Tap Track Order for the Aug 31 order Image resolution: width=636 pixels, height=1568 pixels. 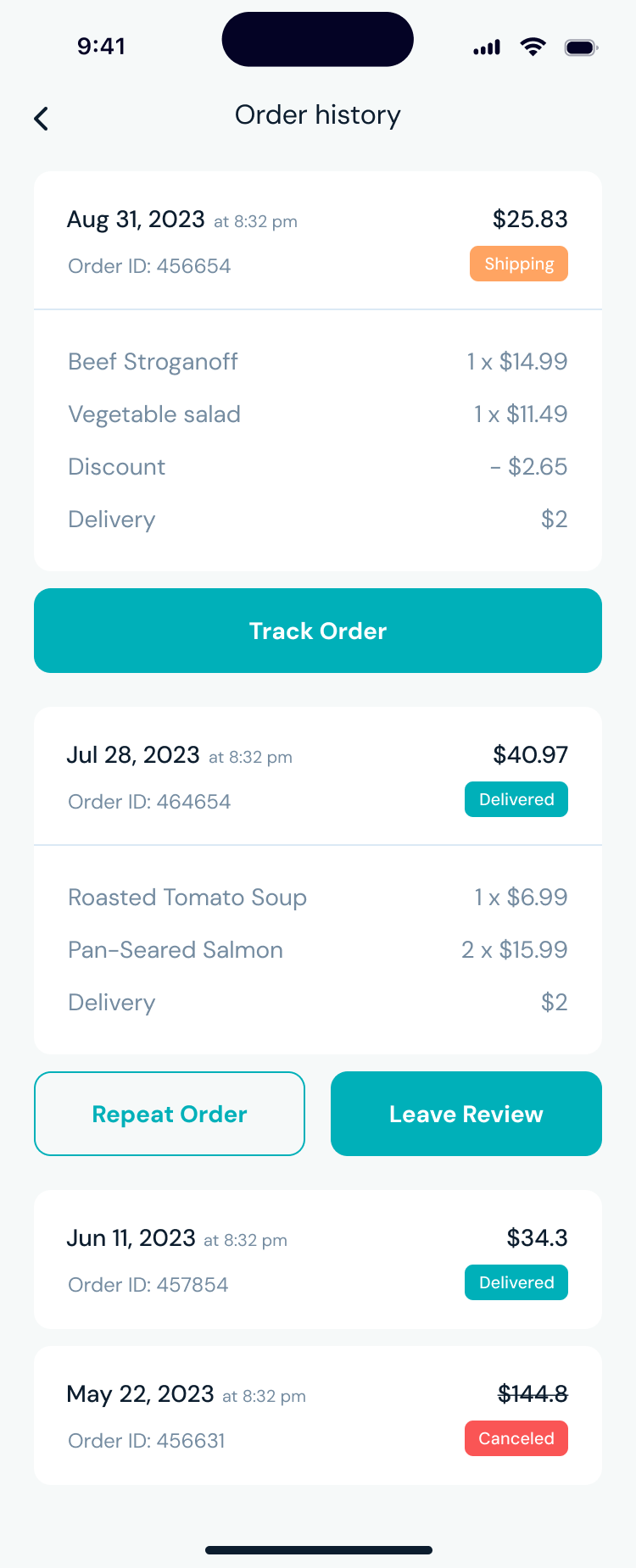(x=317, y=631)
